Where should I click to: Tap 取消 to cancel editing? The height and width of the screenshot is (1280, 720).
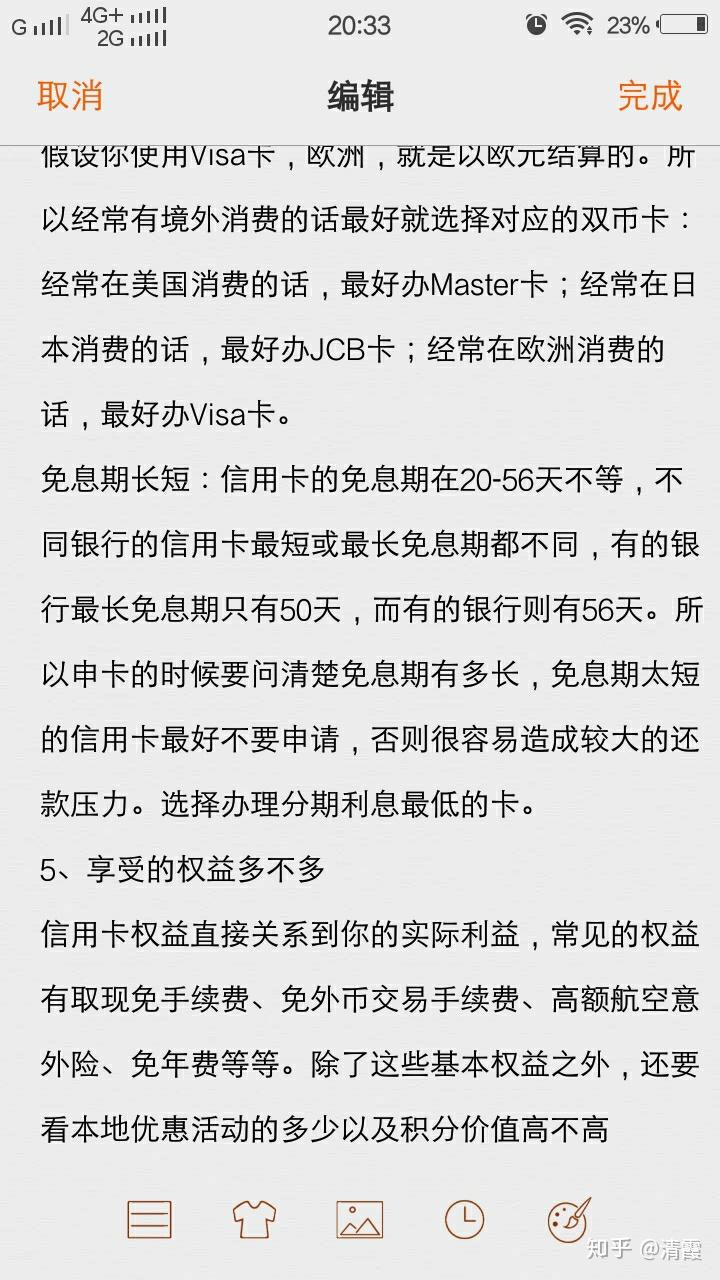[x=70, y=96]
